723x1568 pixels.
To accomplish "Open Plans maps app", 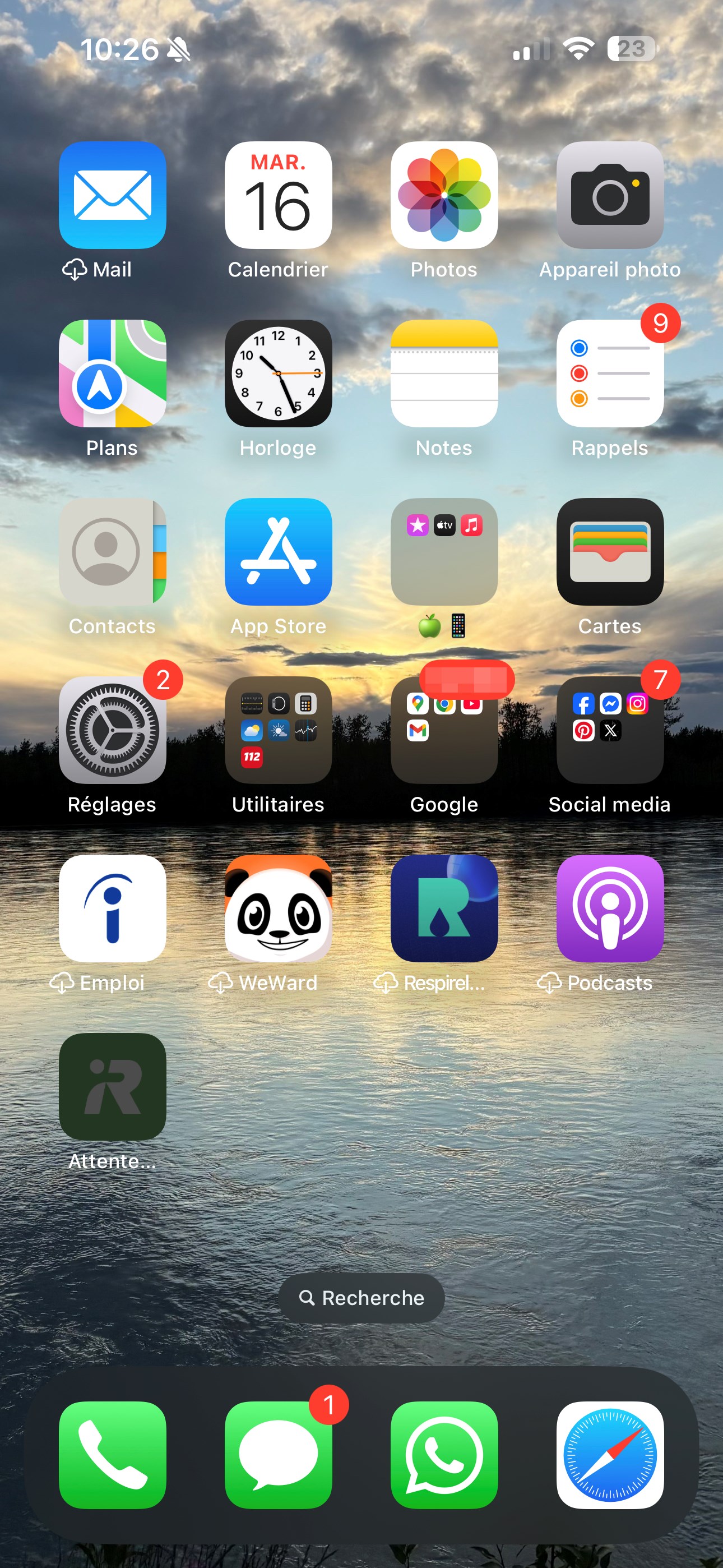I will [x=112, y=373].
